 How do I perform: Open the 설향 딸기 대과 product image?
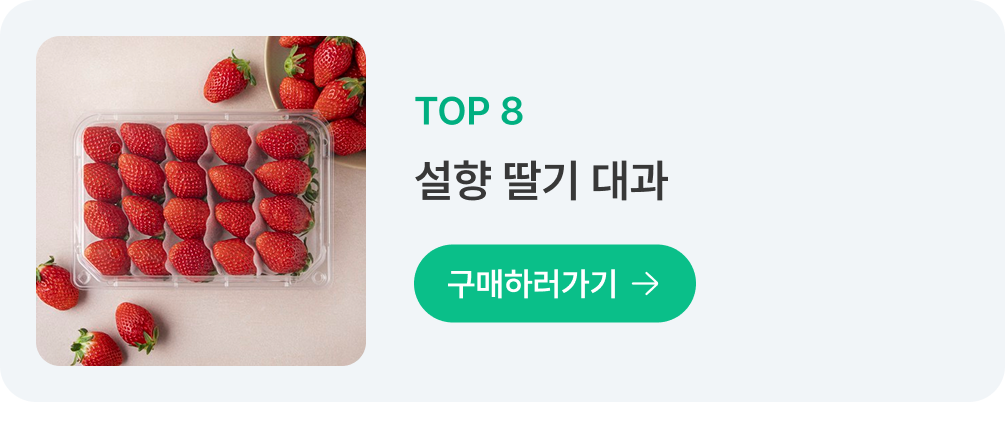(201, 201)
